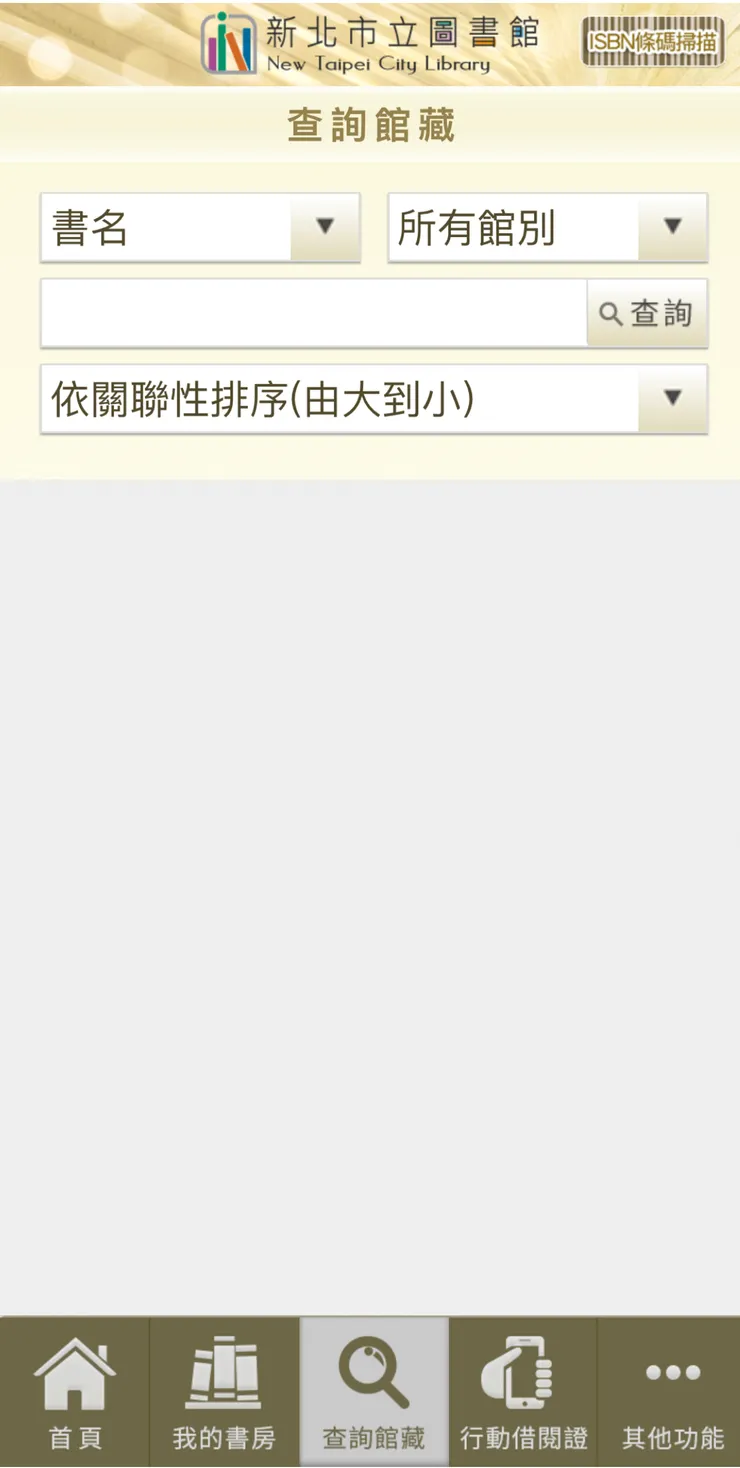Viewport: 740px width, 1468px height.
Task: Switch to the 查詢館藏 bottom tab
Action: coord(374,1390)
